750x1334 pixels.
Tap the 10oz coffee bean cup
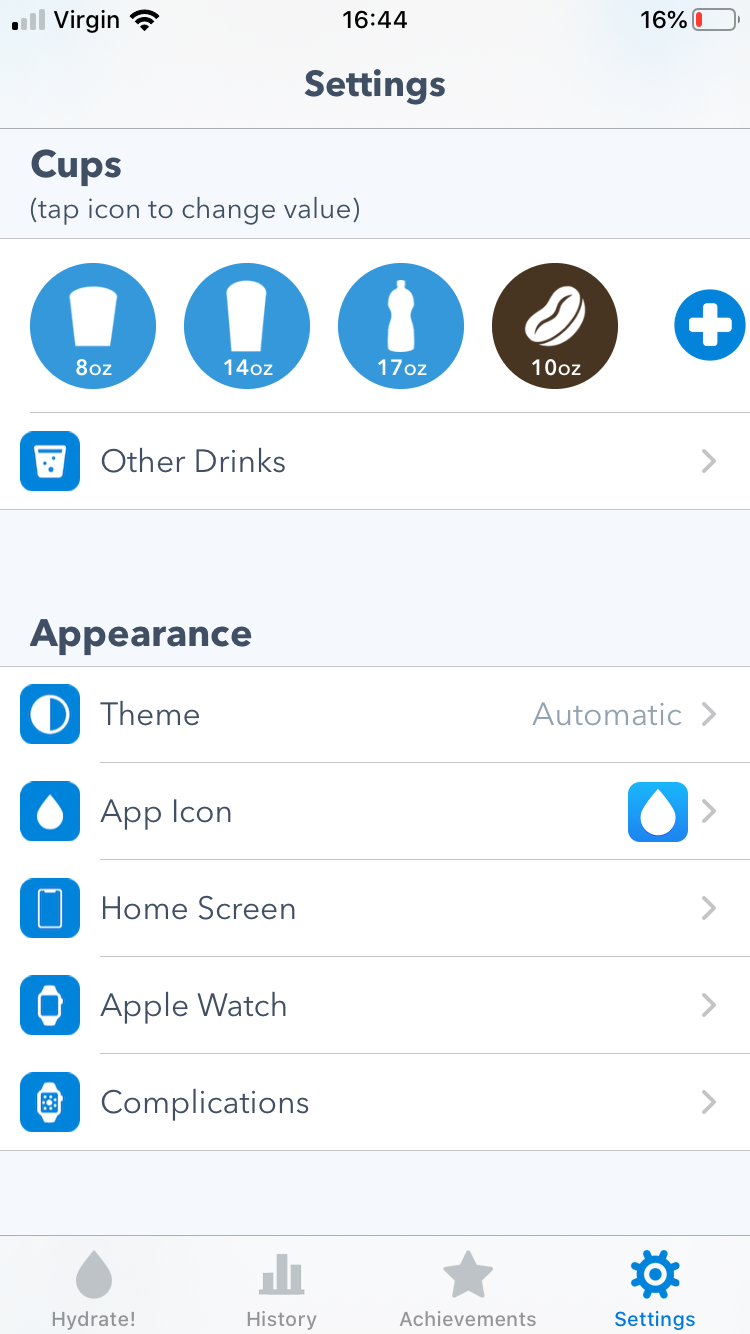(x=555, y=326)
